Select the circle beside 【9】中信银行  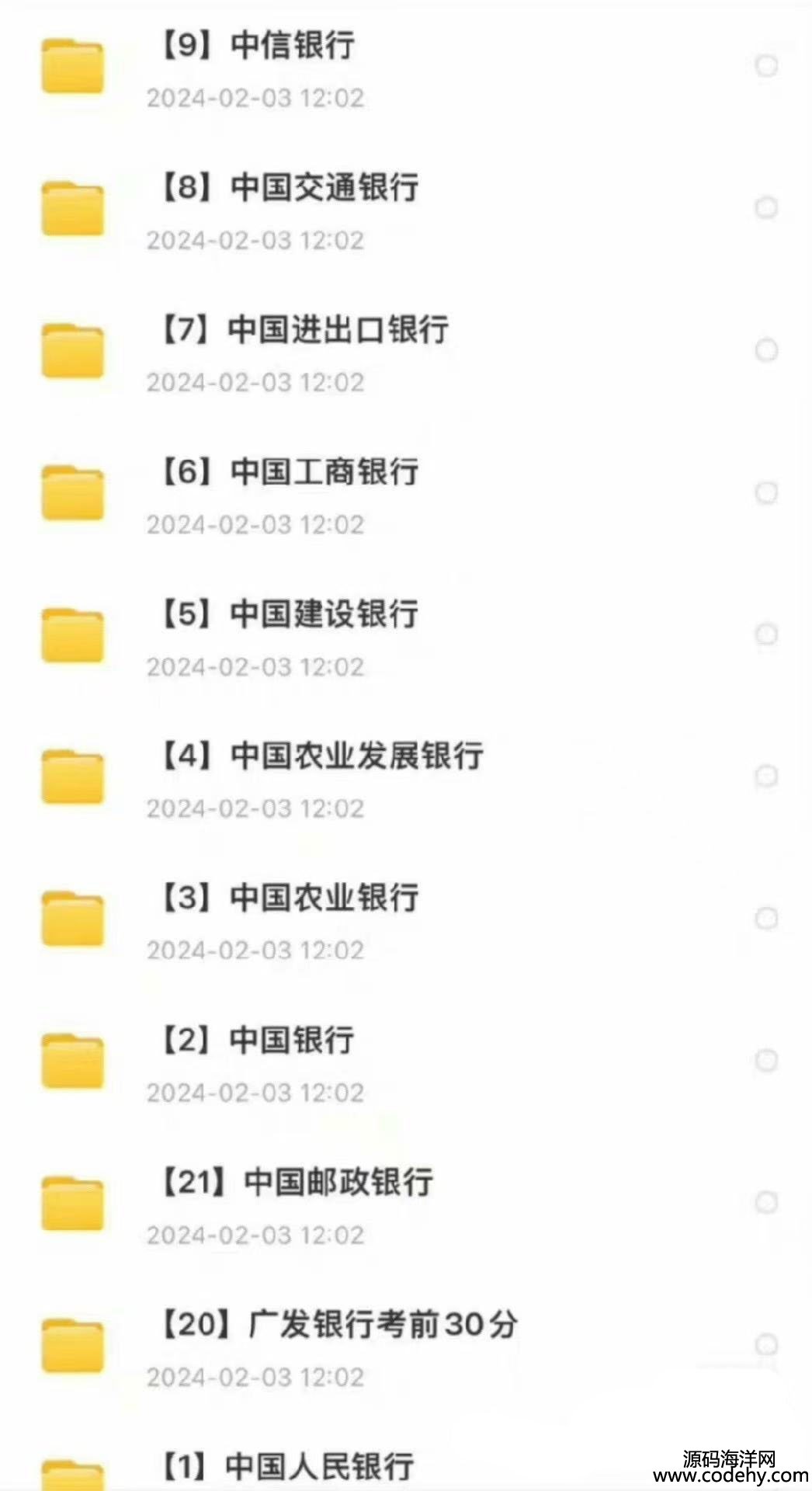click(766, 66)
